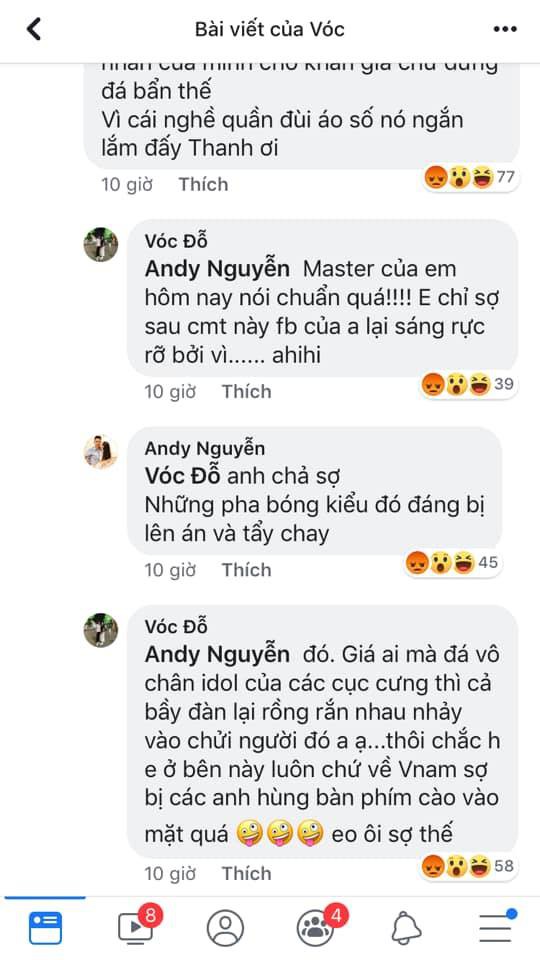Screen dimensions: 540x960
Task: Open the three-dot overflow menu
Action: pyautogui.click(x=505, y=29)
